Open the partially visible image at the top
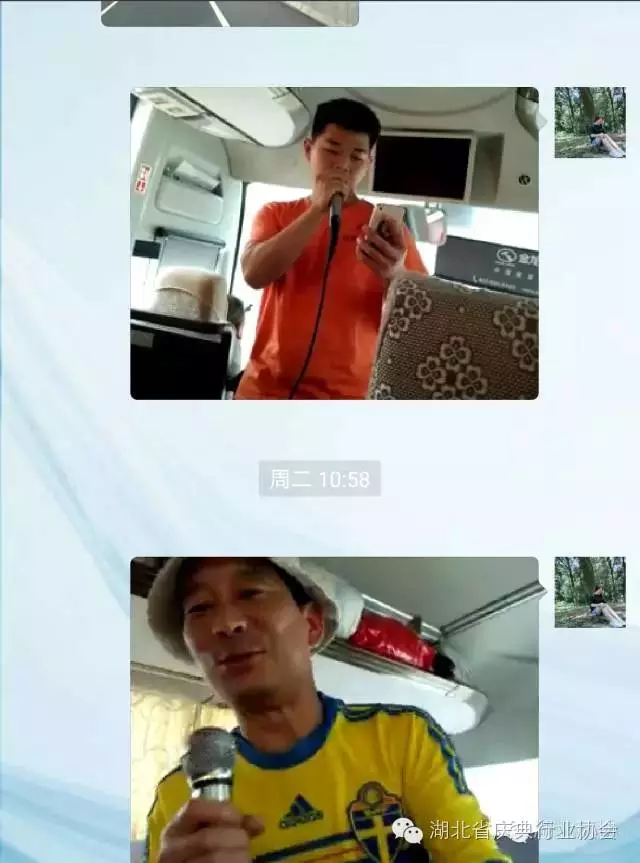Viewport: 640px width, 863px height. click(229, 12)
